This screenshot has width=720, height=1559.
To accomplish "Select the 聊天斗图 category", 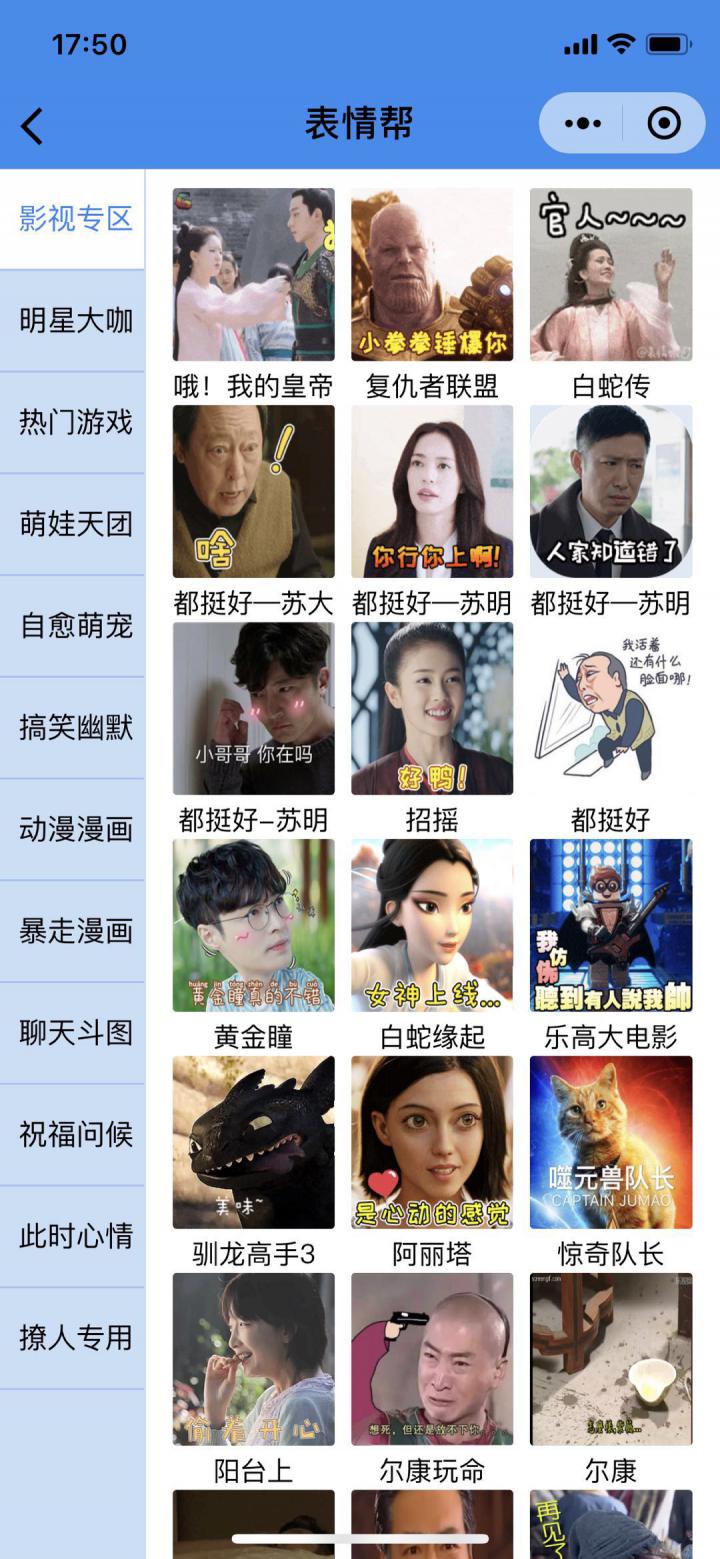I will click(75, 1033).
